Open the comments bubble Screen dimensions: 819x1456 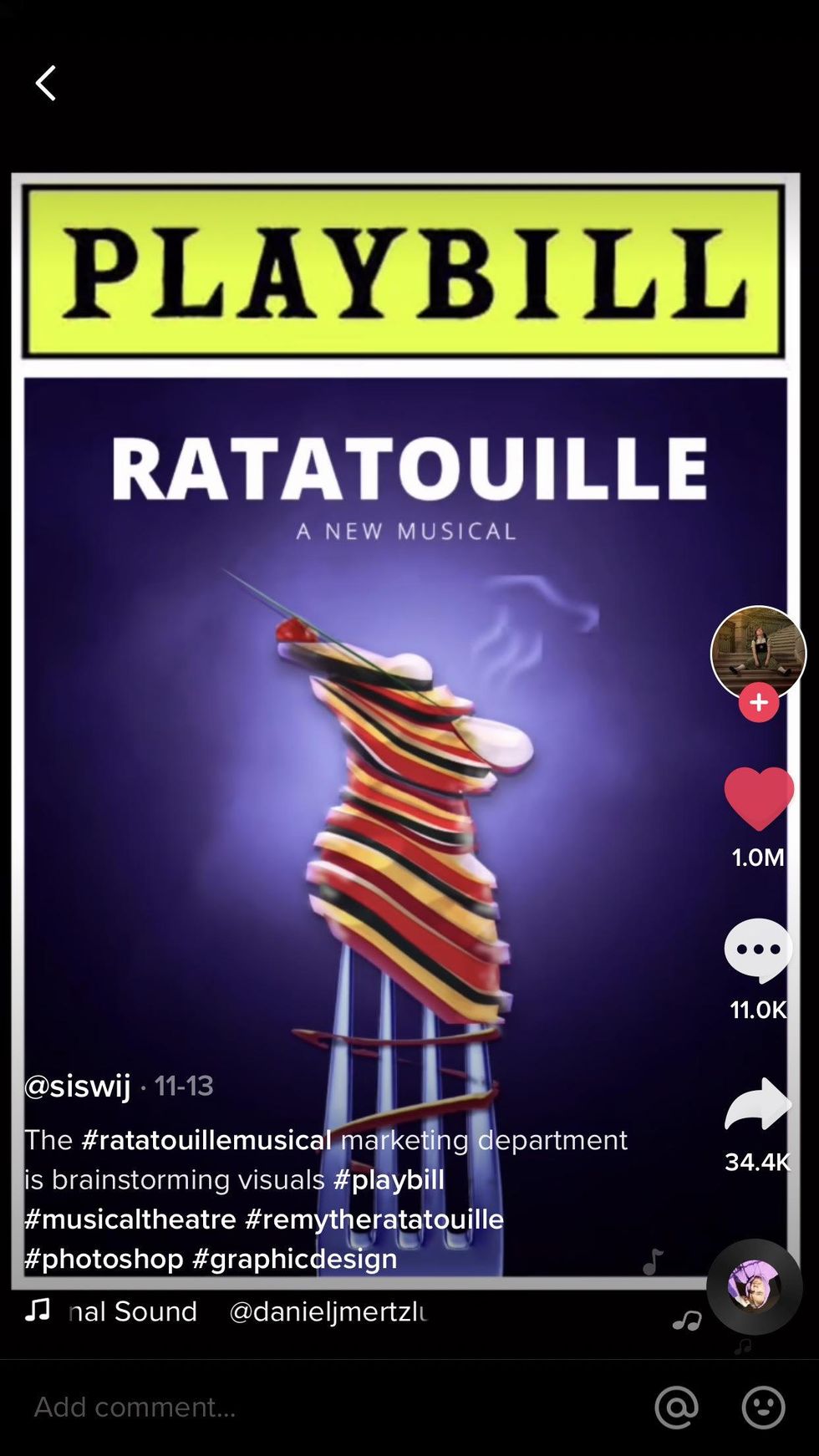(x=758, y=950)
